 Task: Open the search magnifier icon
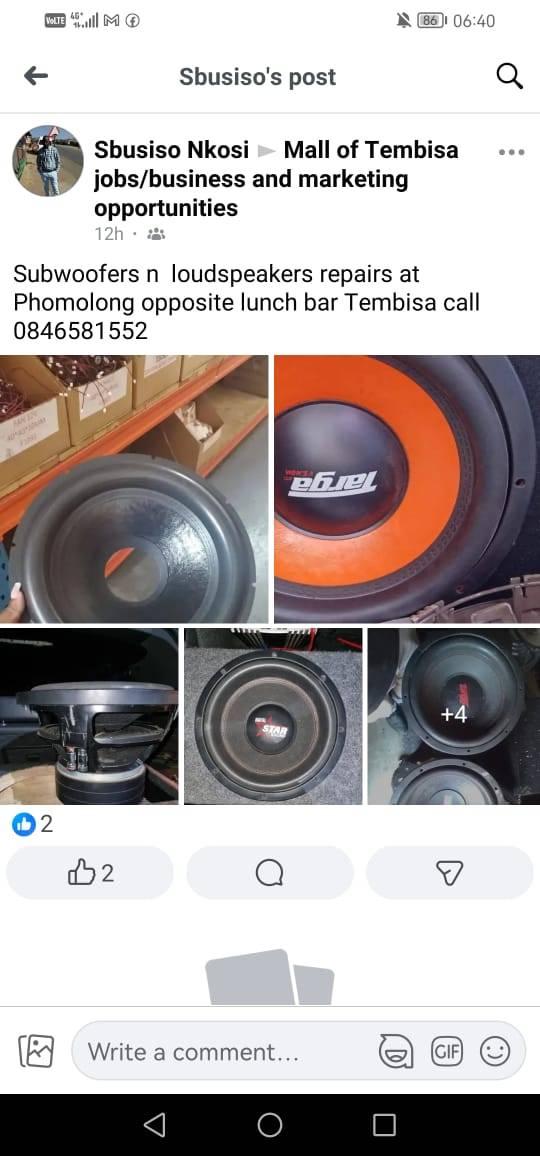pyautogui.click(x=509, y=75)
